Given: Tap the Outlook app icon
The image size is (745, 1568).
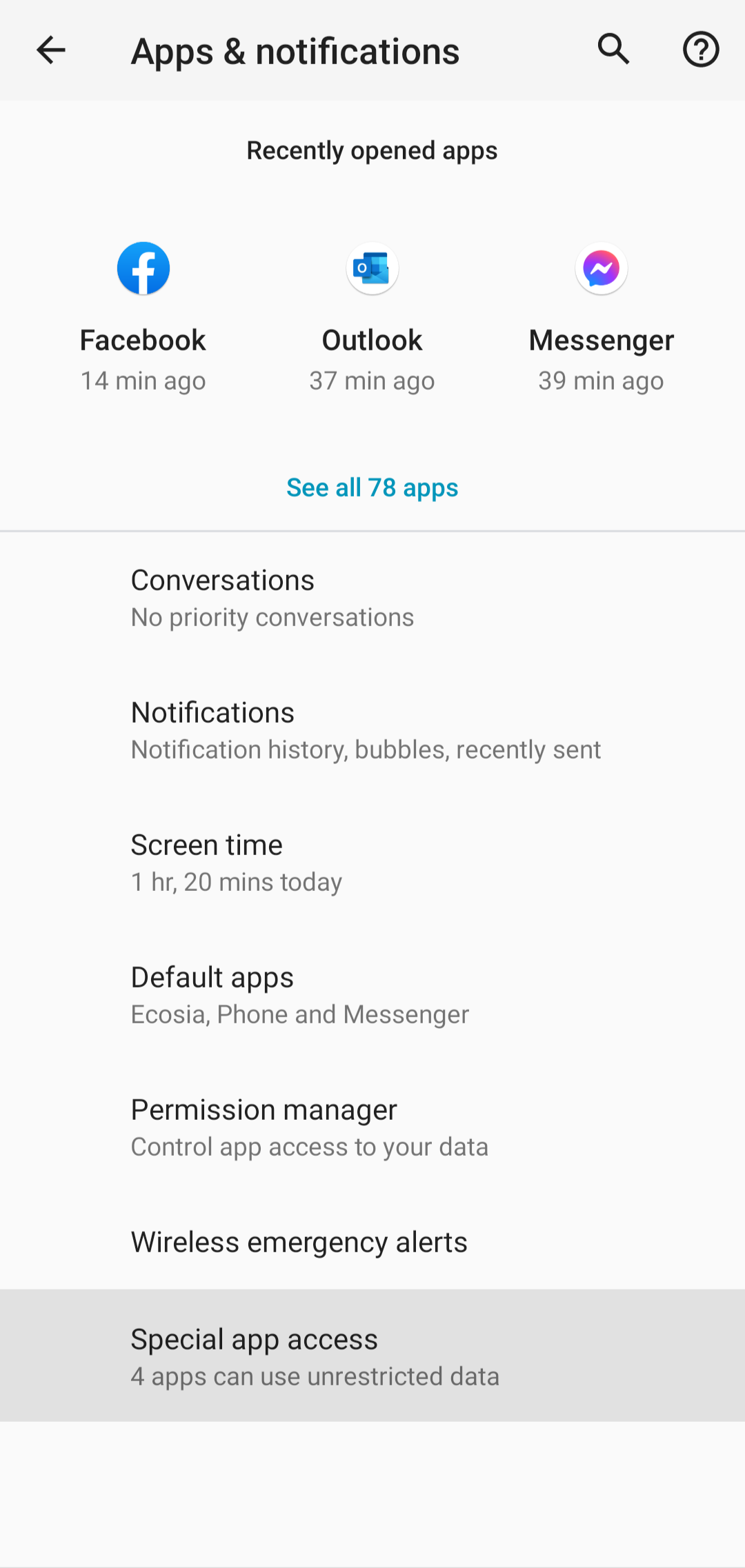Looking at the screenshot, I should click(372, 268).
